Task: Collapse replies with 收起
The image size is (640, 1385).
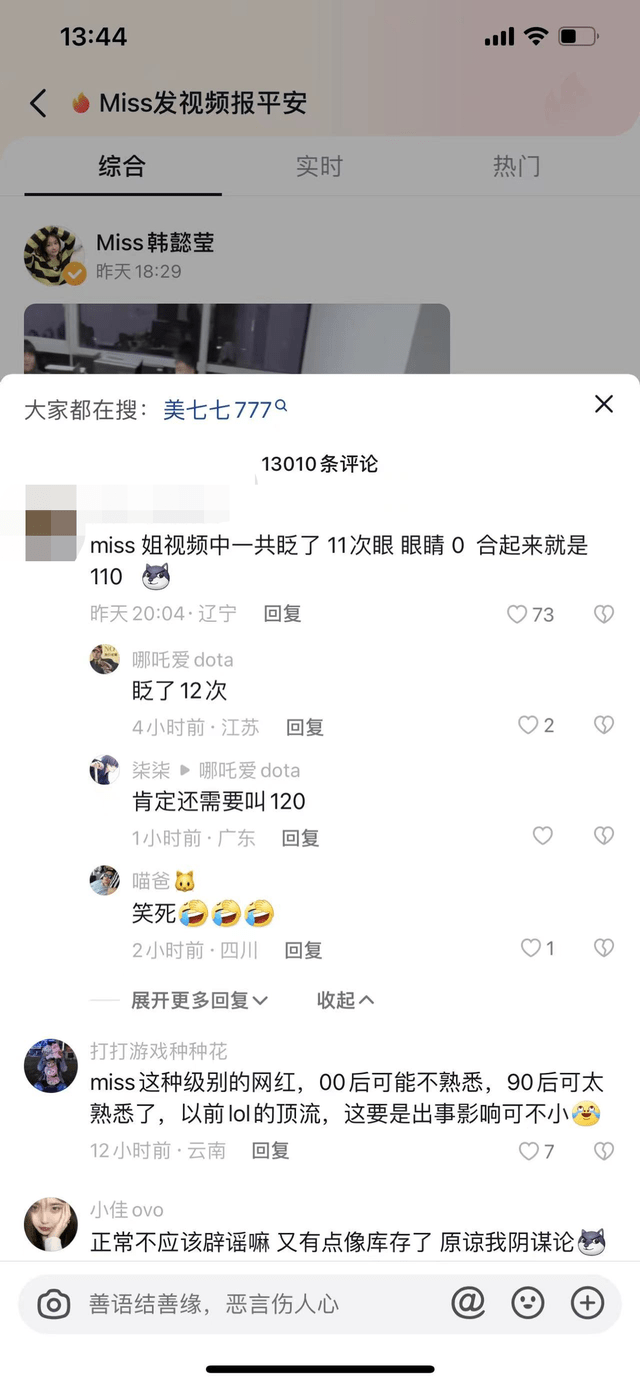Action: pos(345,1000)
